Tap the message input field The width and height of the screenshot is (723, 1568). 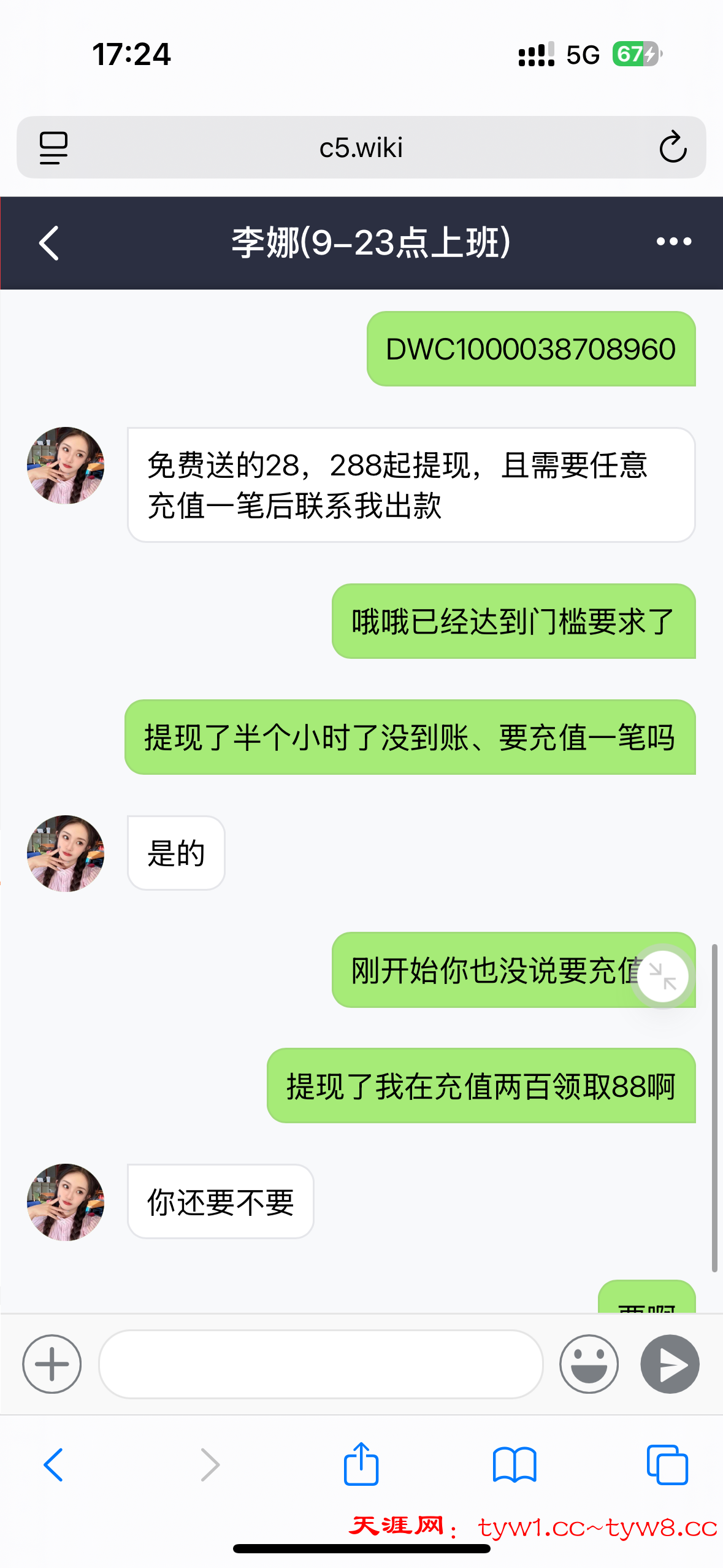321,1364
